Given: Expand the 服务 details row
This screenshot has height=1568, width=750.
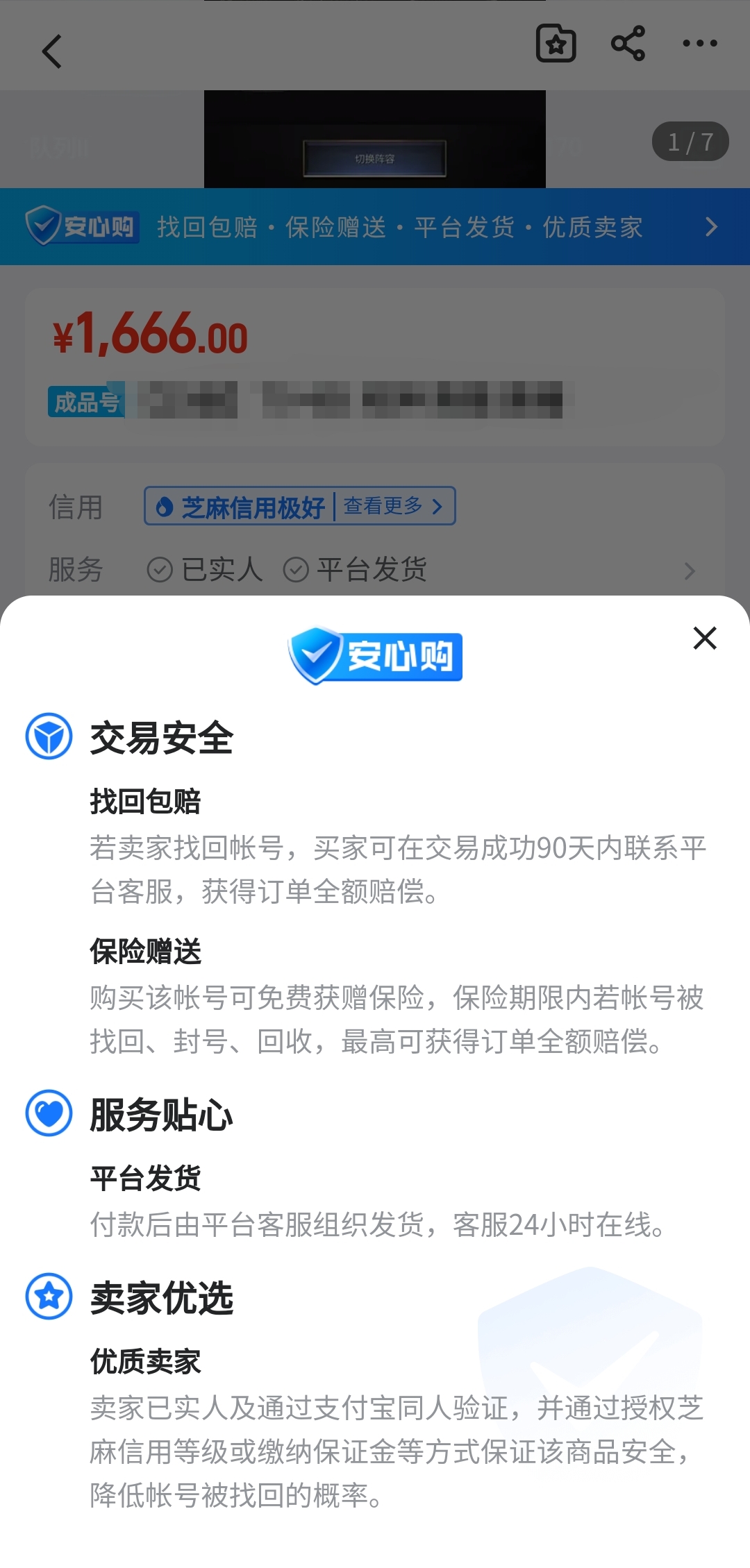Looking at the screenshot, I should 689,571.
